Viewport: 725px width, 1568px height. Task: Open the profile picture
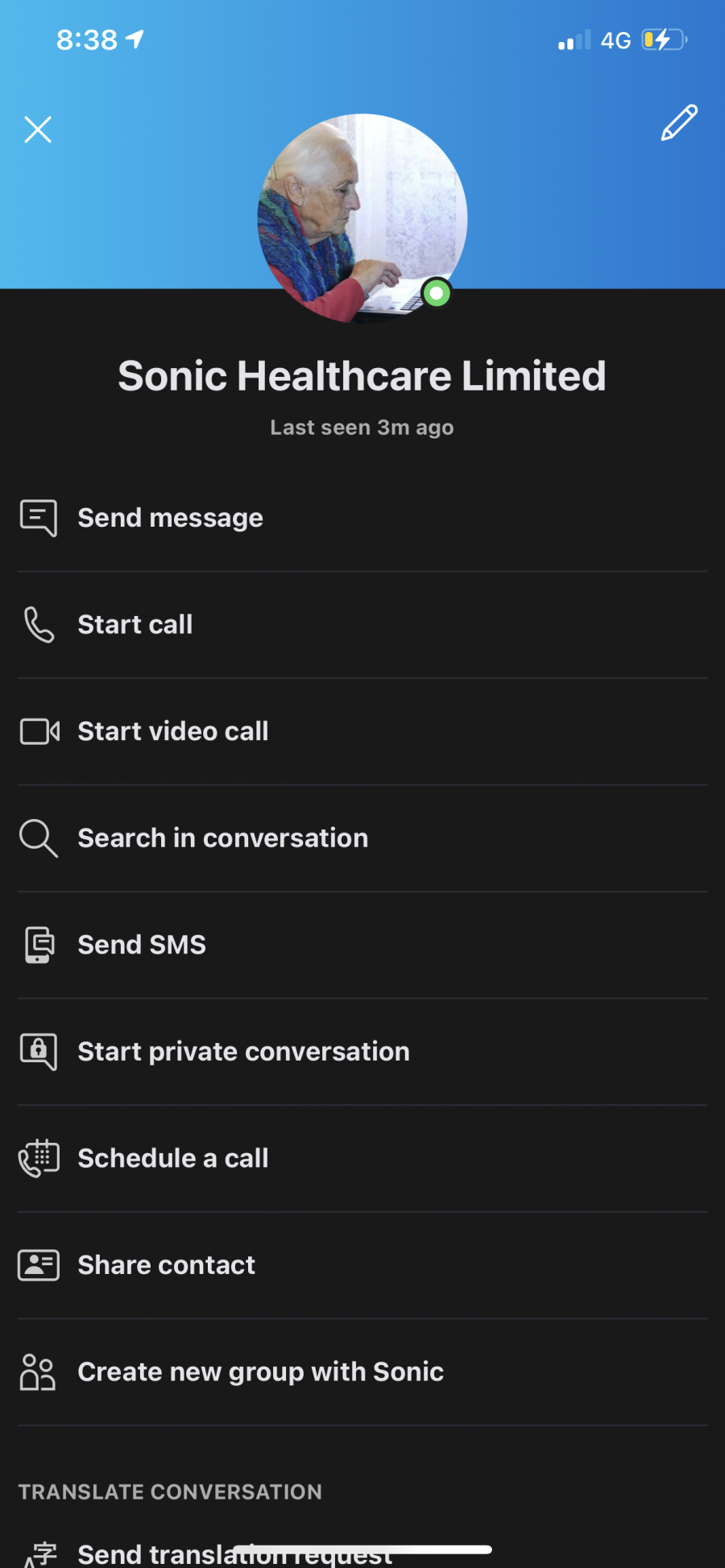(x=362, y=218)
